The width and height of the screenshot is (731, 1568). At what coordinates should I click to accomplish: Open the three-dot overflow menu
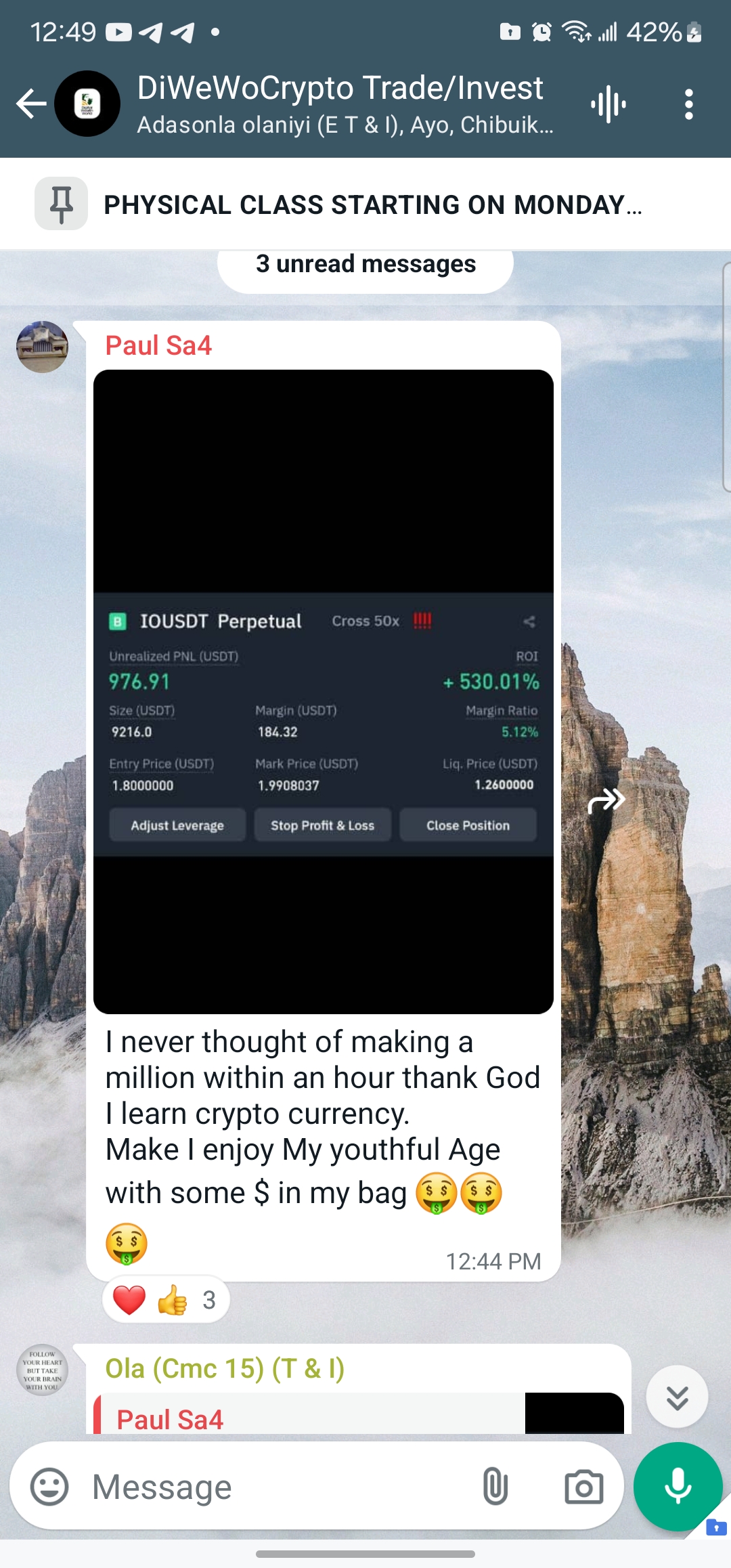(x=688, y=104)
